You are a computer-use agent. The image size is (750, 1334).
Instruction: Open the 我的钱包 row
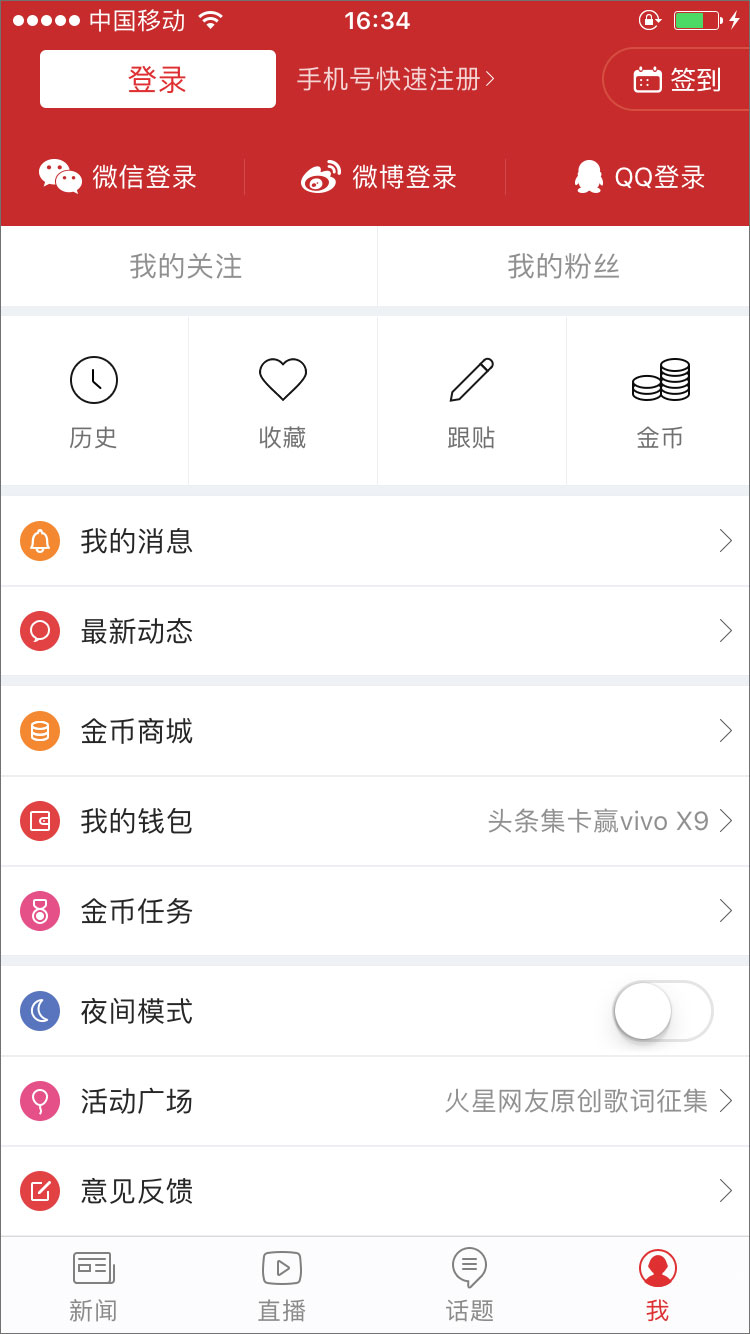click(x=375, y=821)
